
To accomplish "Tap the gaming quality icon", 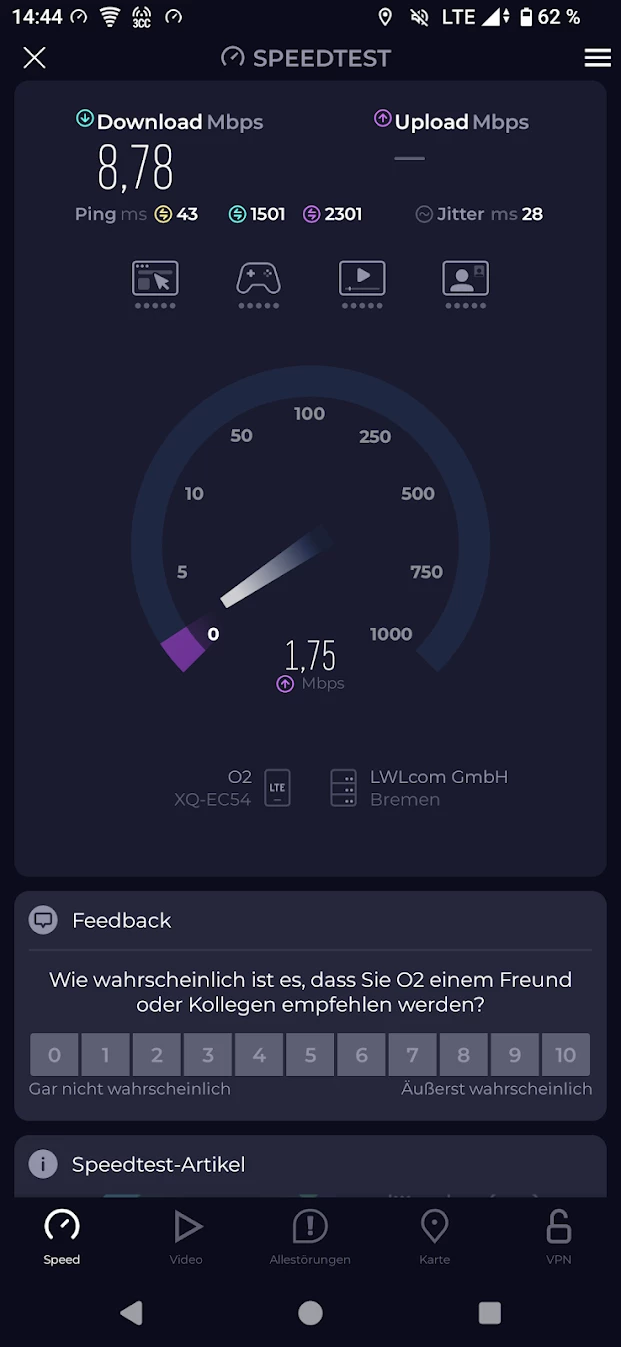I will click(x=258, y=279).
